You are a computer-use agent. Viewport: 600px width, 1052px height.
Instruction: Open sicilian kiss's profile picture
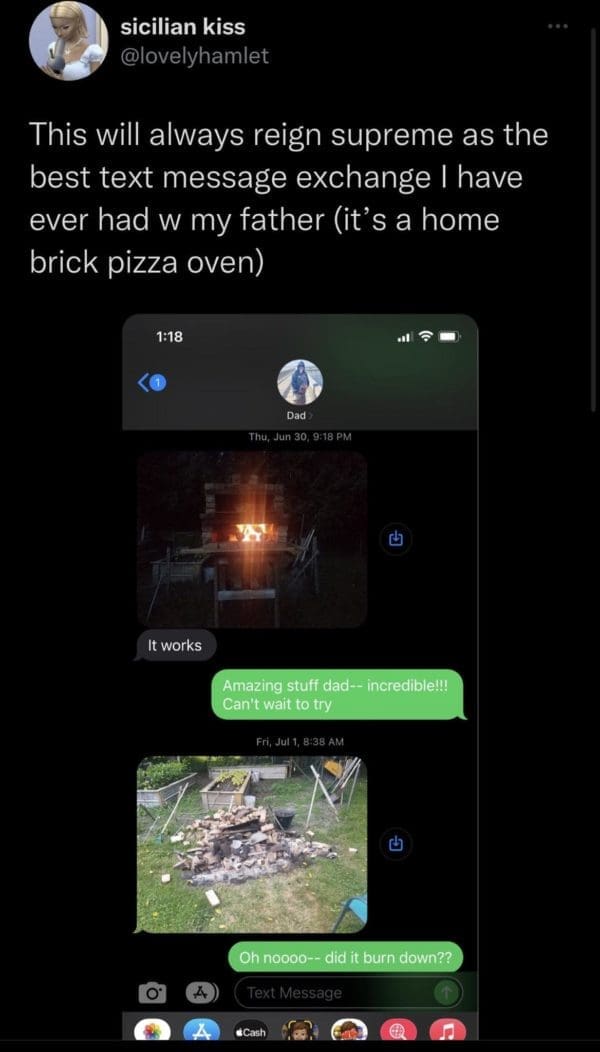(69, 41)
